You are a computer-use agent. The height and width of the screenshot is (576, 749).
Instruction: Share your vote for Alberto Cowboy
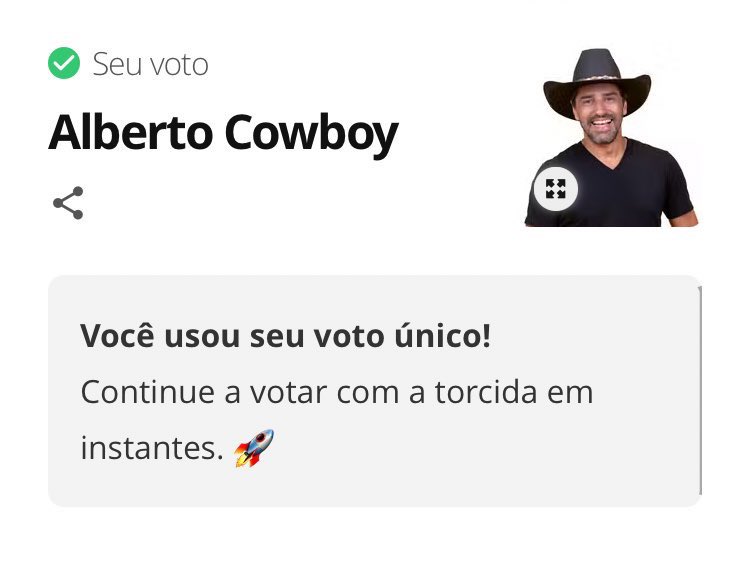pyautogui.click(x=68, y=203)
